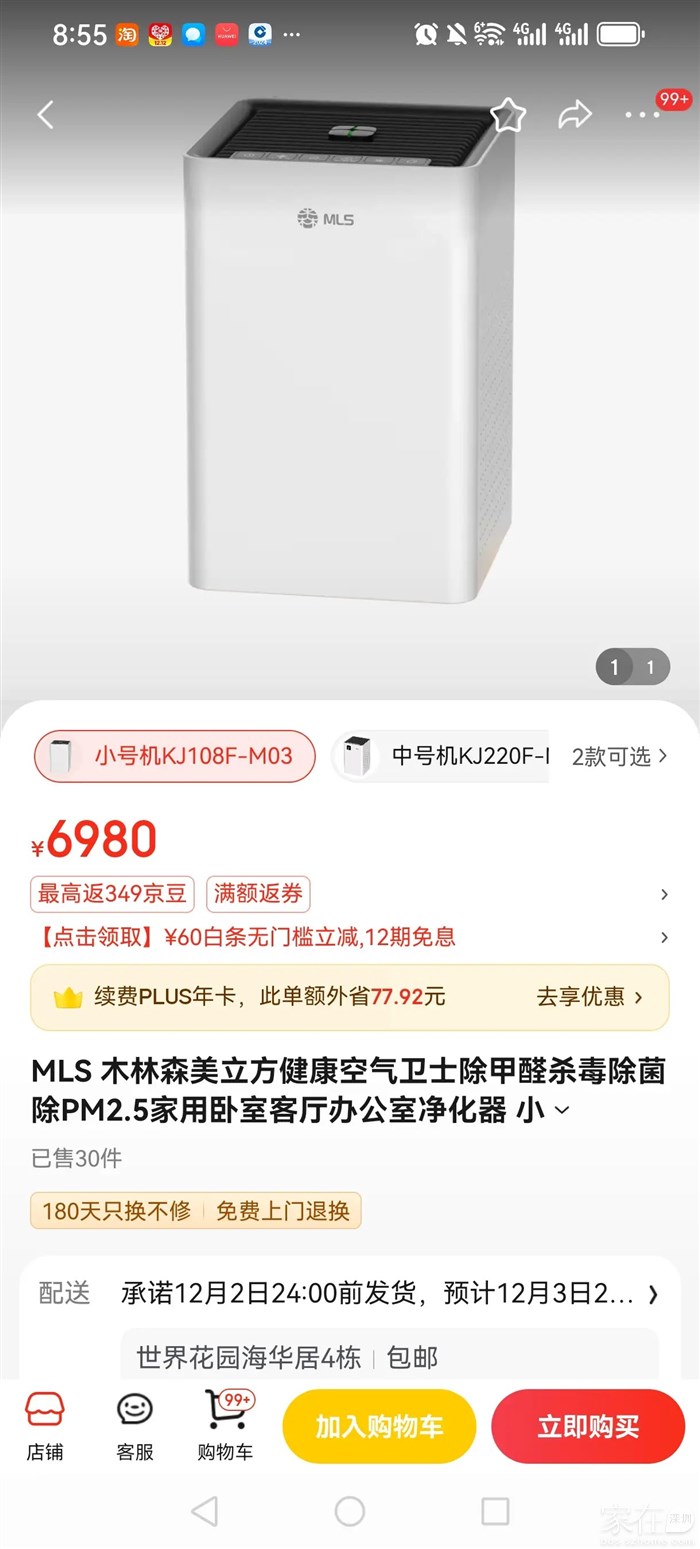Share this air purifier listing

tap(575, 116)
